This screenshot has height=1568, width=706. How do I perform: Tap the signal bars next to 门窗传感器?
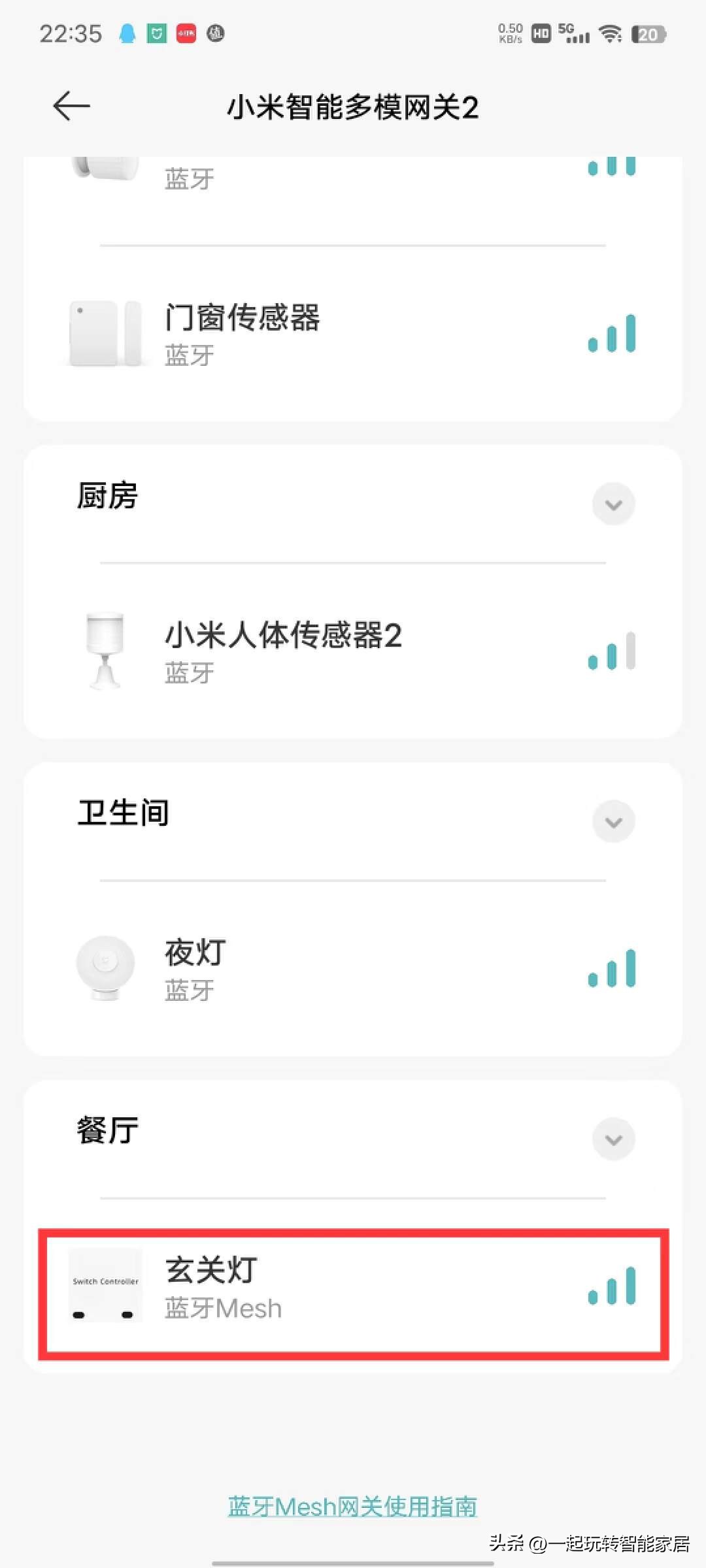611,333
